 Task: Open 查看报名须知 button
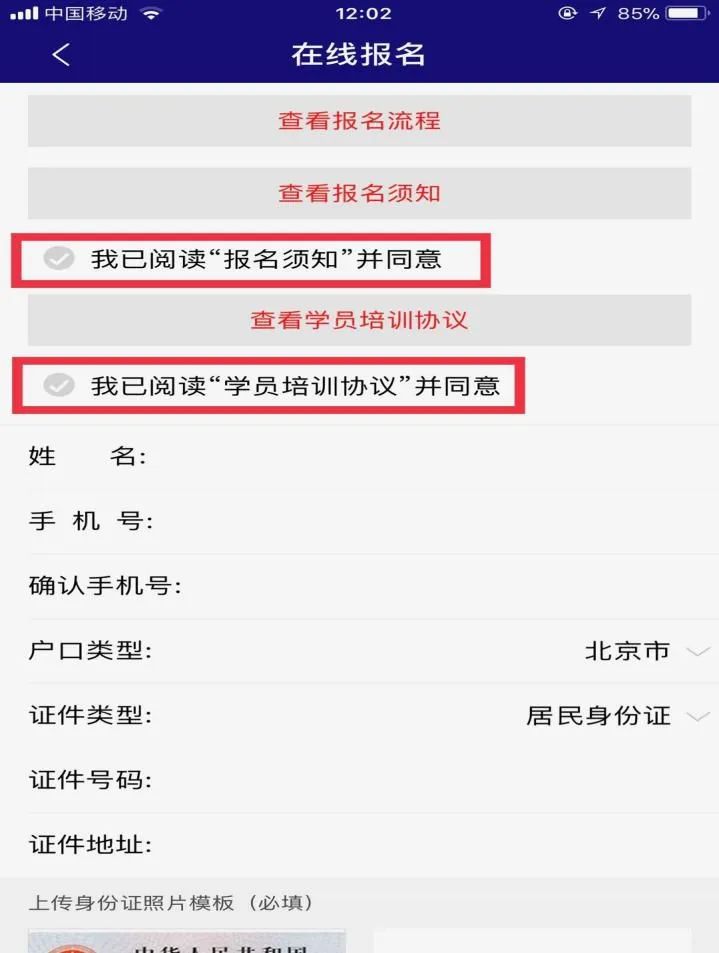359,193
